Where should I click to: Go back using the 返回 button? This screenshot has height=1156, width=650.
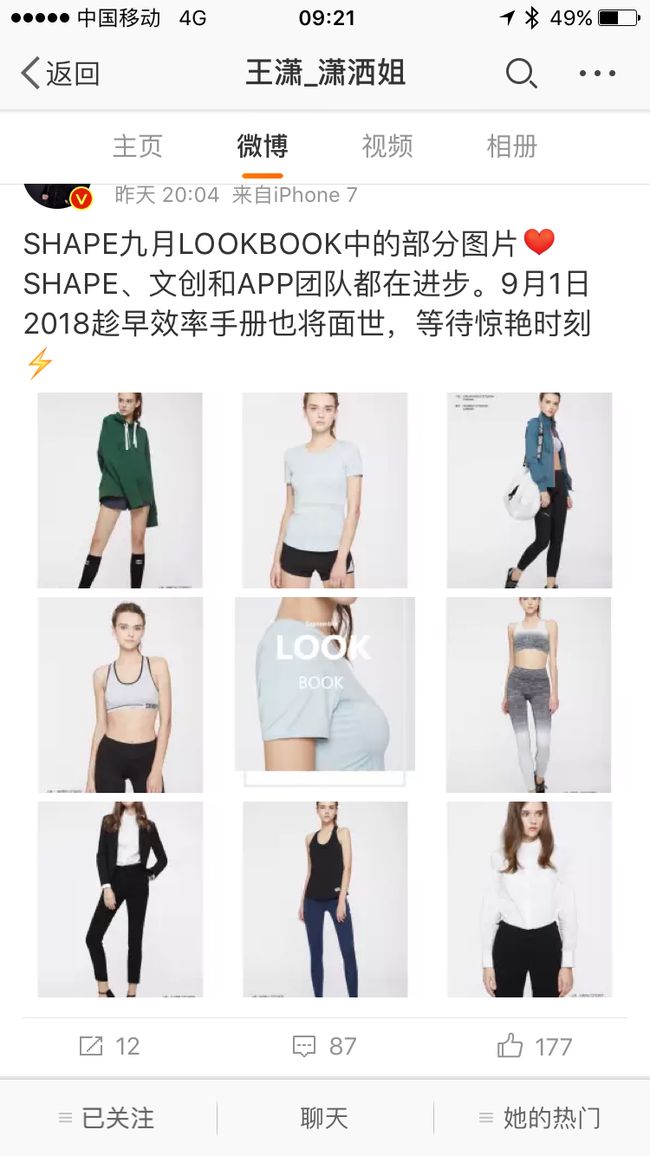60,74
